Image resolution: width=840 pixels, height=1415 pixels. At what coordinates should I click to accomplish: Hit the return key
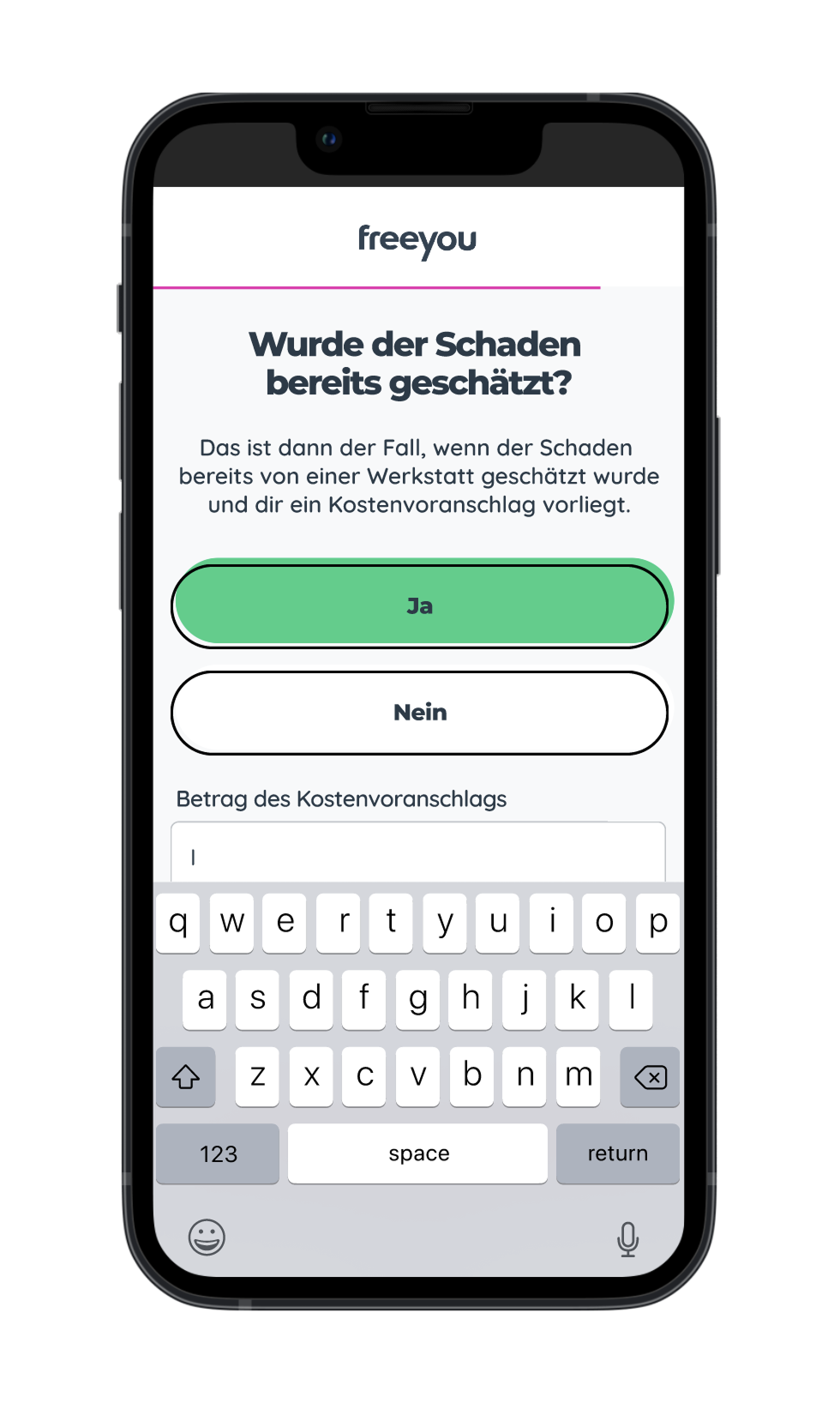[x=617, y=1153]
